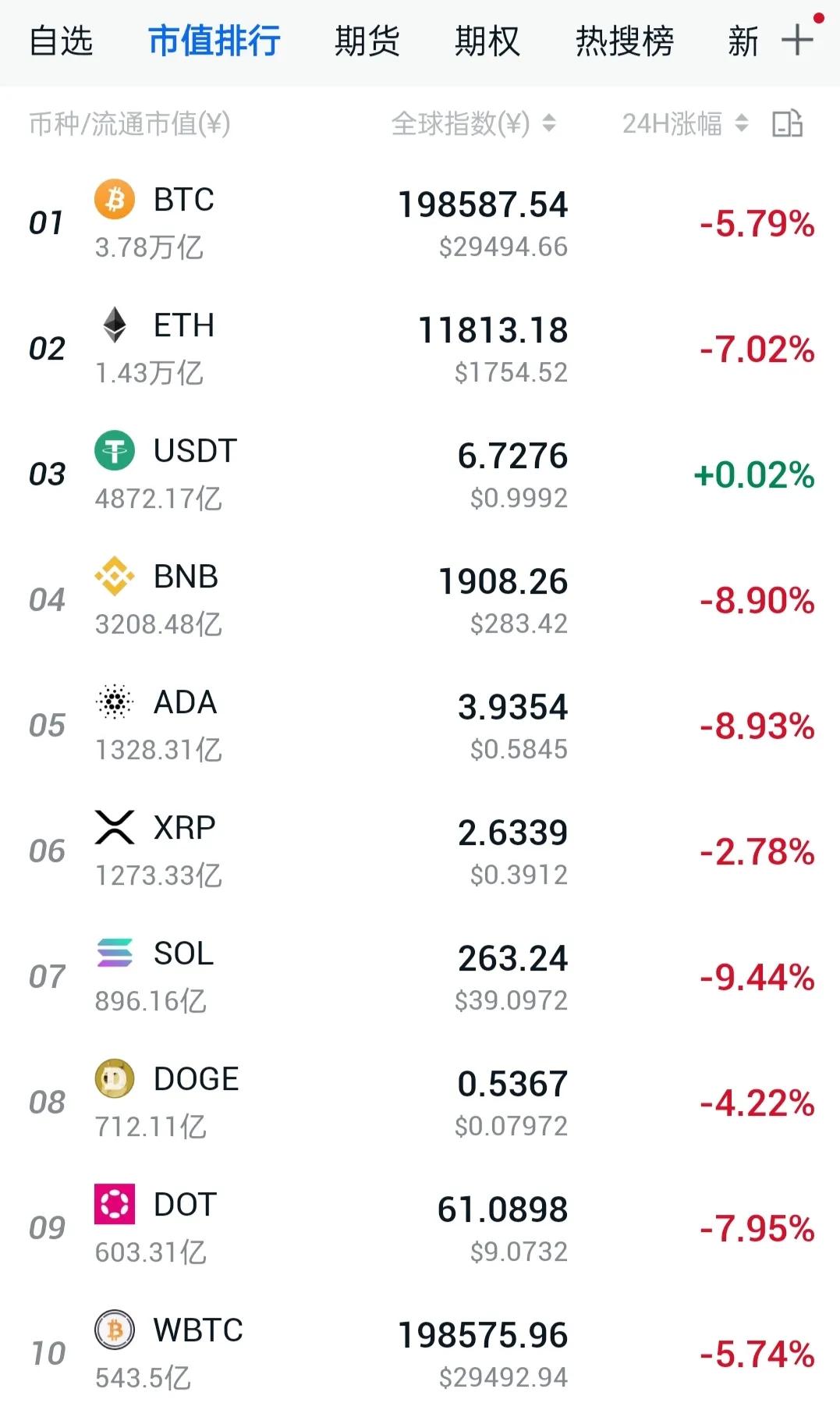Switch to the 自选 tab
This screenshot has height=1424, width=840.
(61, 41)
